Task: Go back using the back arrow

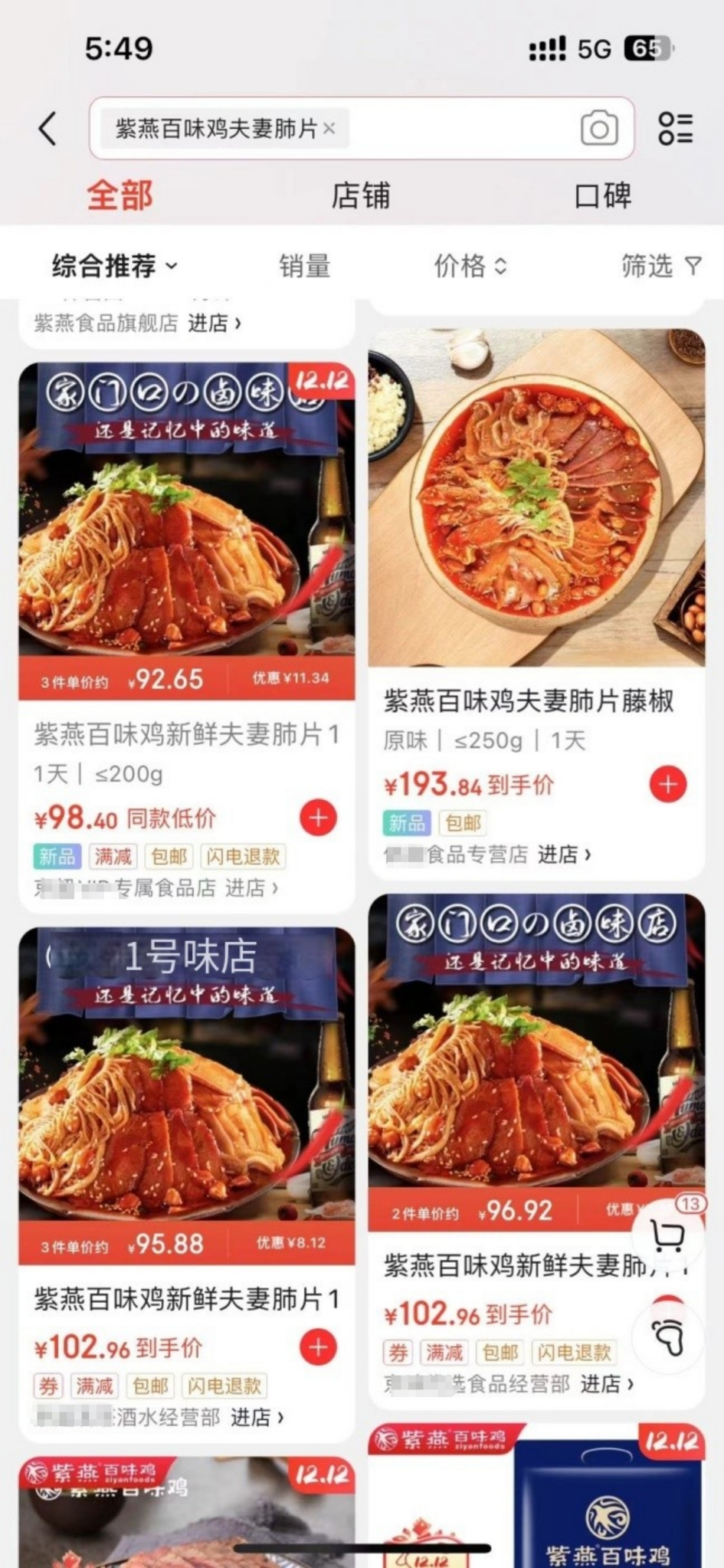Action: click(48, 129)
